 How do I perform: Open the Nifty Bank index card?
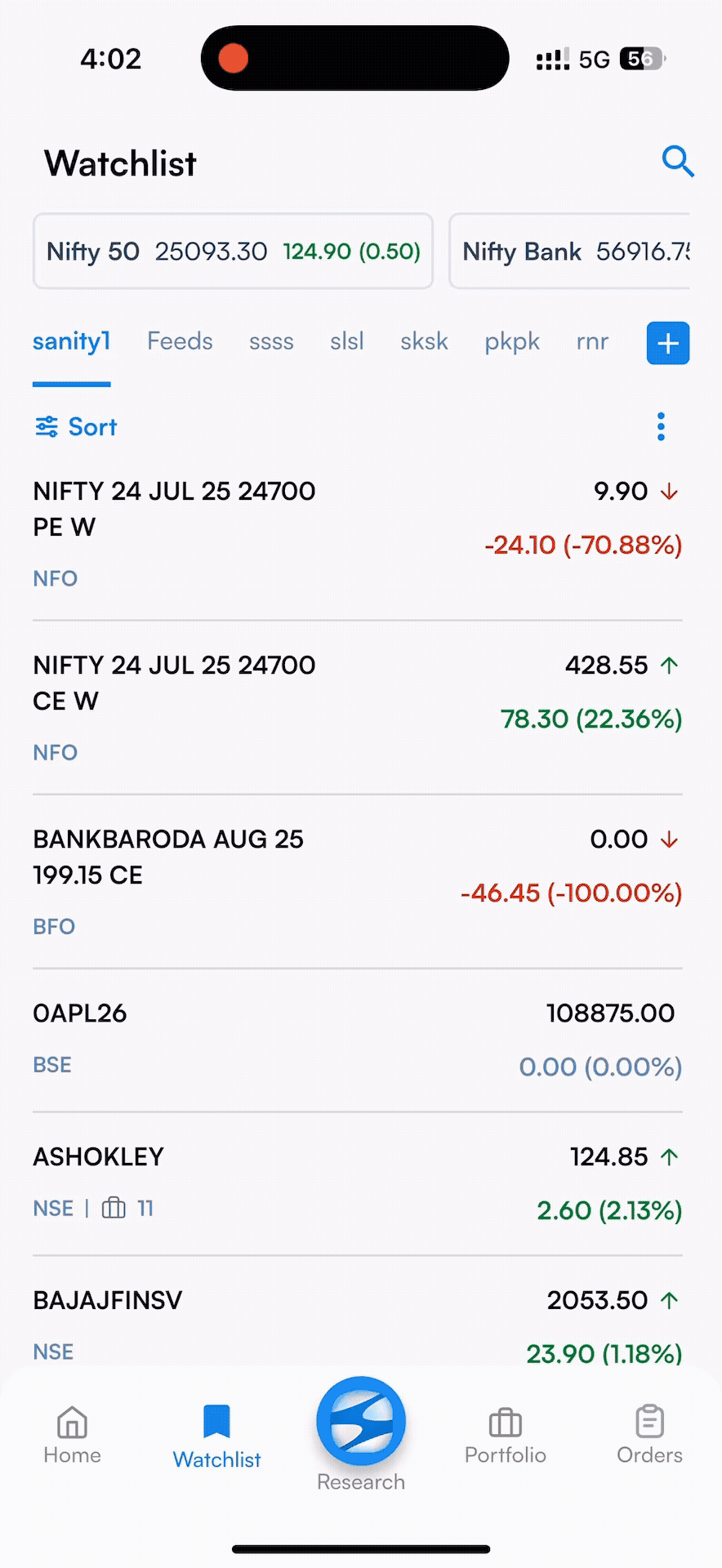click(x=570, y=252)
